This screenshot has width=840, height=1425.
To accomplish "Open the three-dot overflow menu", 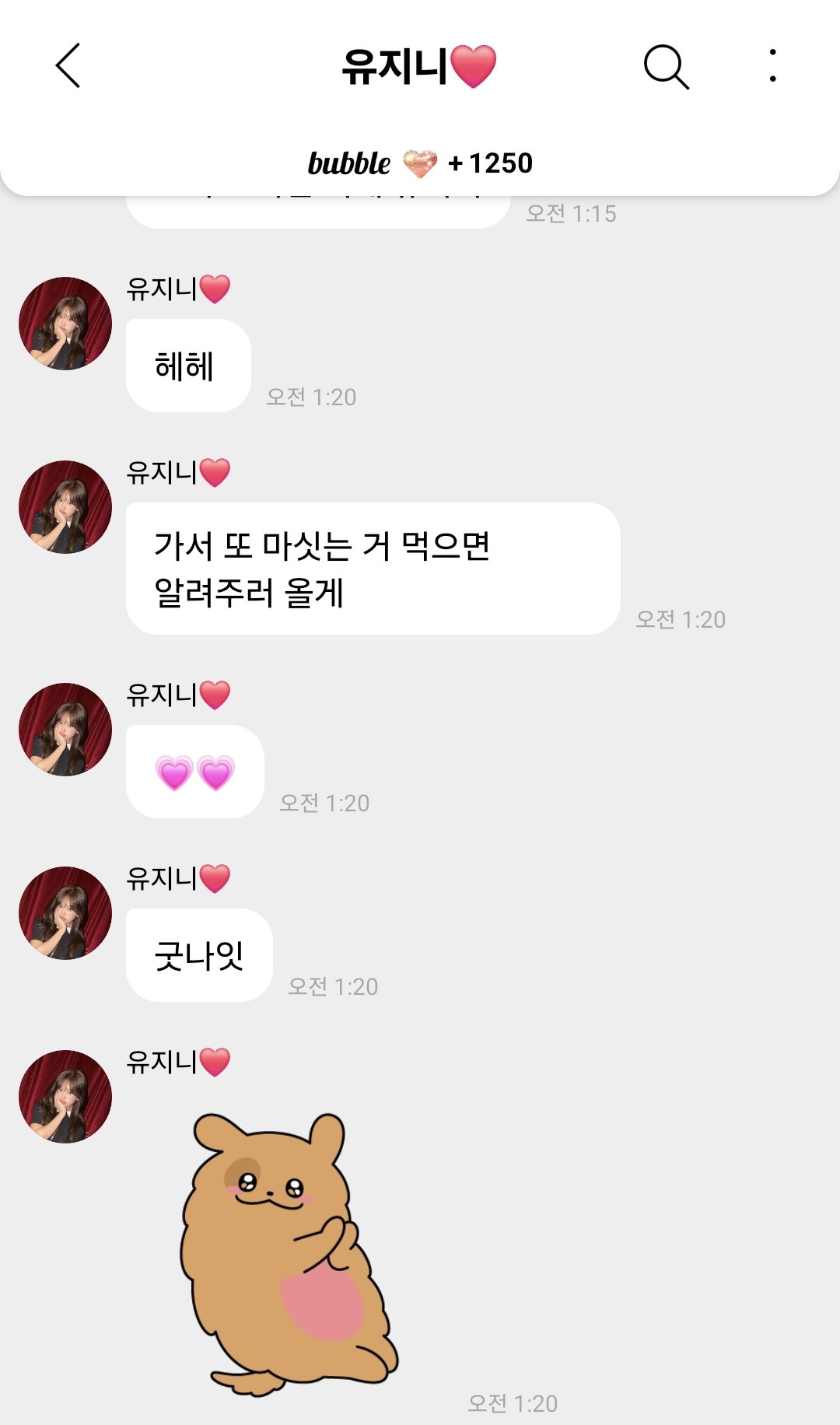I will point(772,65).
